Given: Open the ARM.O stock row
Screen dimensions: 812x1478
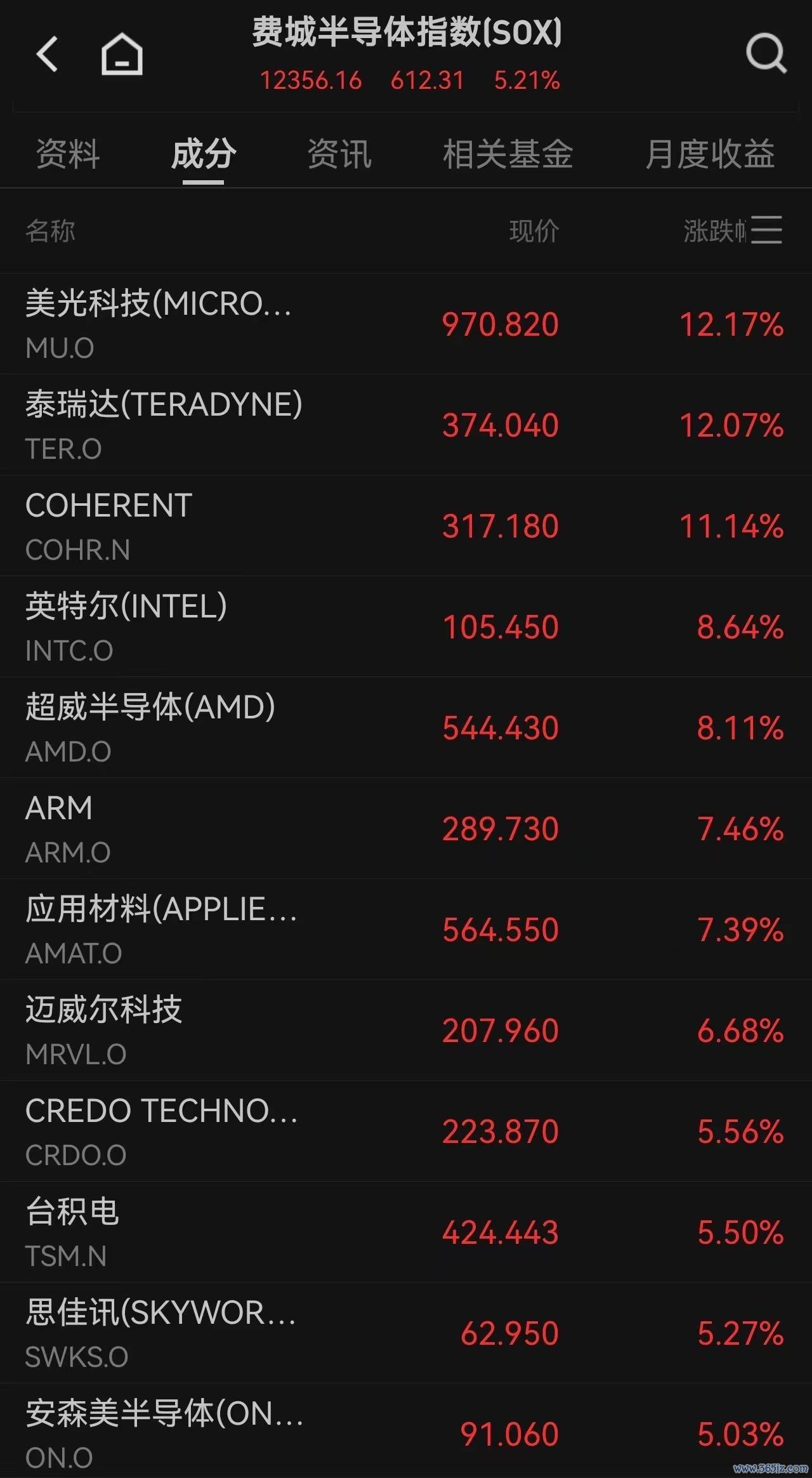Looking at the screenshot, I should point(406,829).
